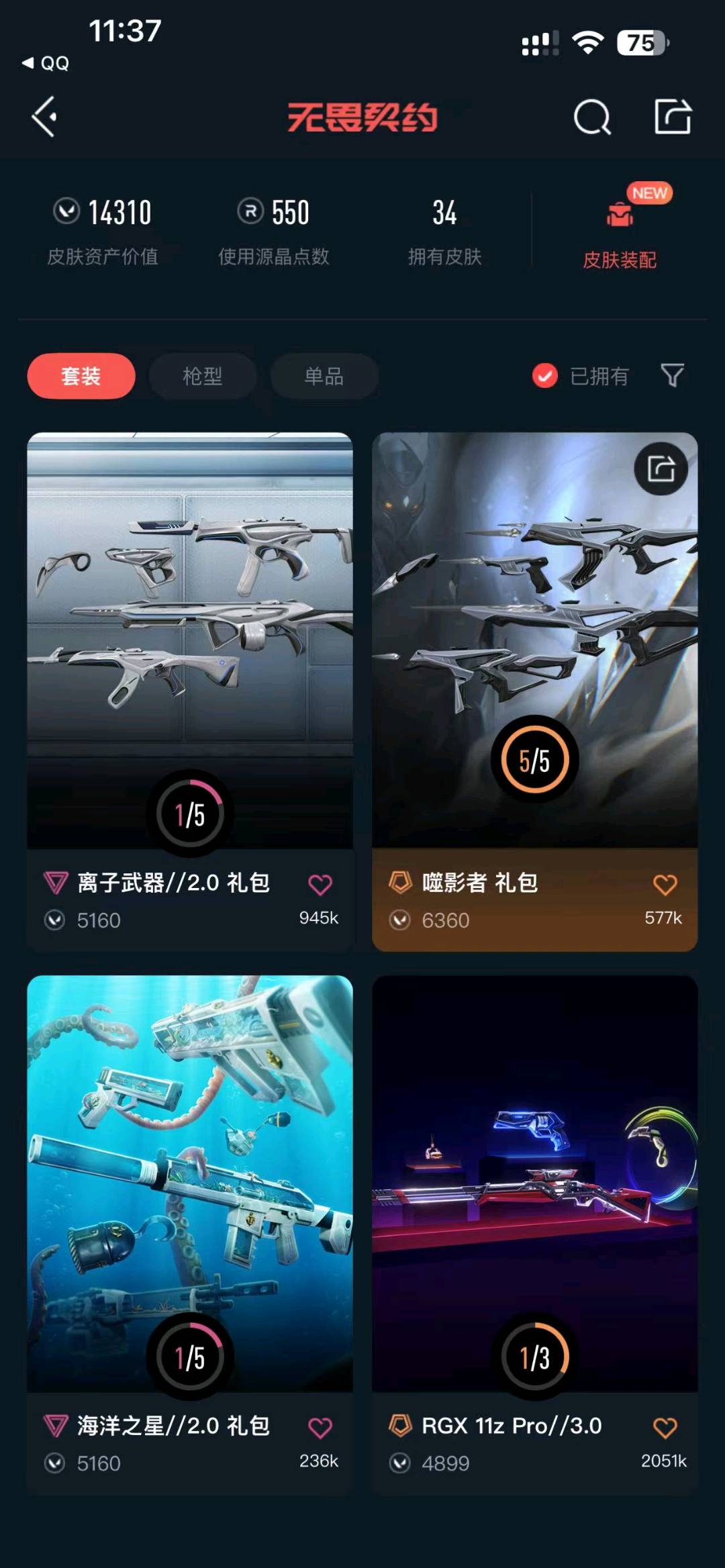Share the 噬影者 礼包 bundle
Image resolution: width=725 pixels, height=1568 pixels.
pyautogui.click(x=661, y=469)
